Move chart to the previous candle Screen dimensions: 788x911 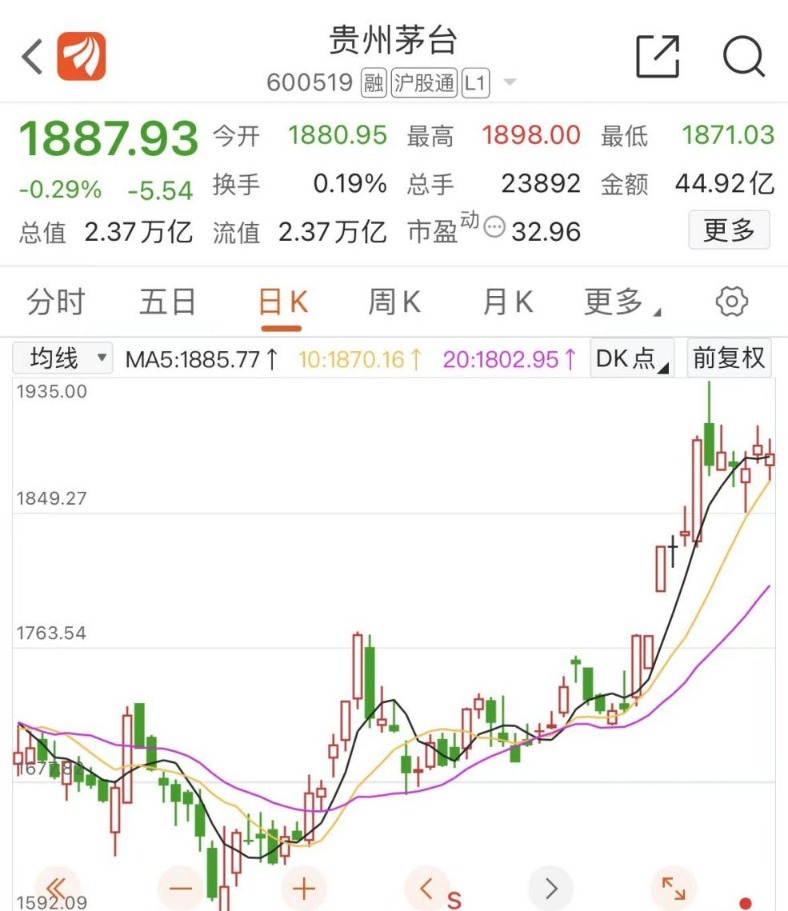tap(427, 887)
